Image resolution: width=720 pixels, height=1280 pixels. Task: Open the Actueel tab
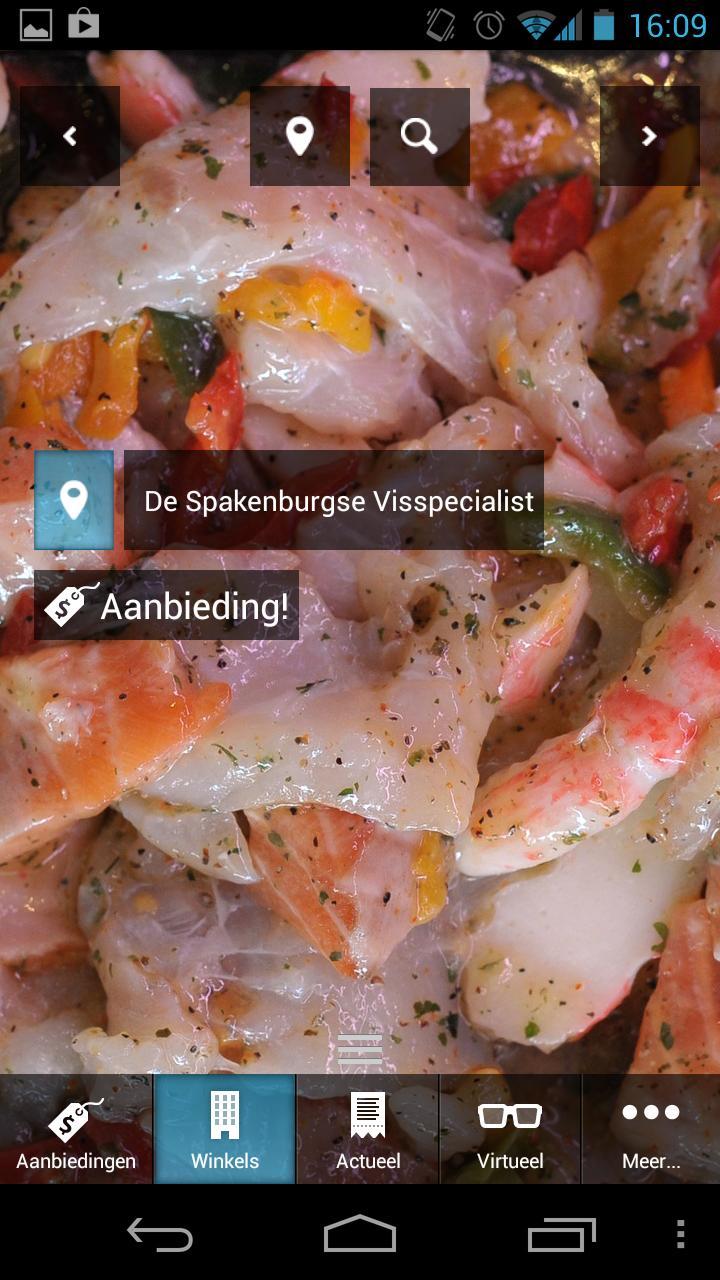coord(368,1130)
